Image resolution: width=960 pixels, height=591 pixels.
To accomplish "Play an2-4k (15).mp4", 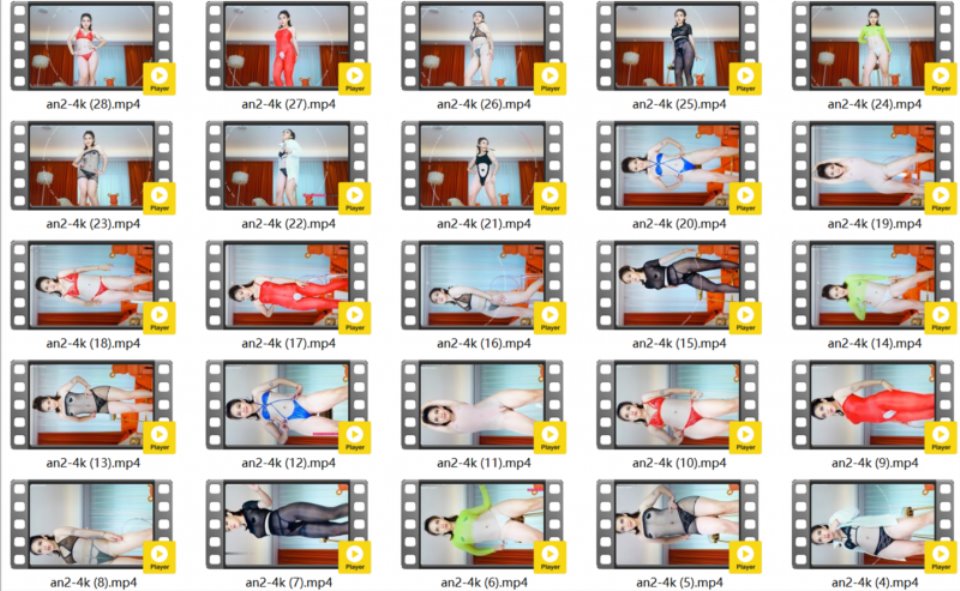I will 678,285.
